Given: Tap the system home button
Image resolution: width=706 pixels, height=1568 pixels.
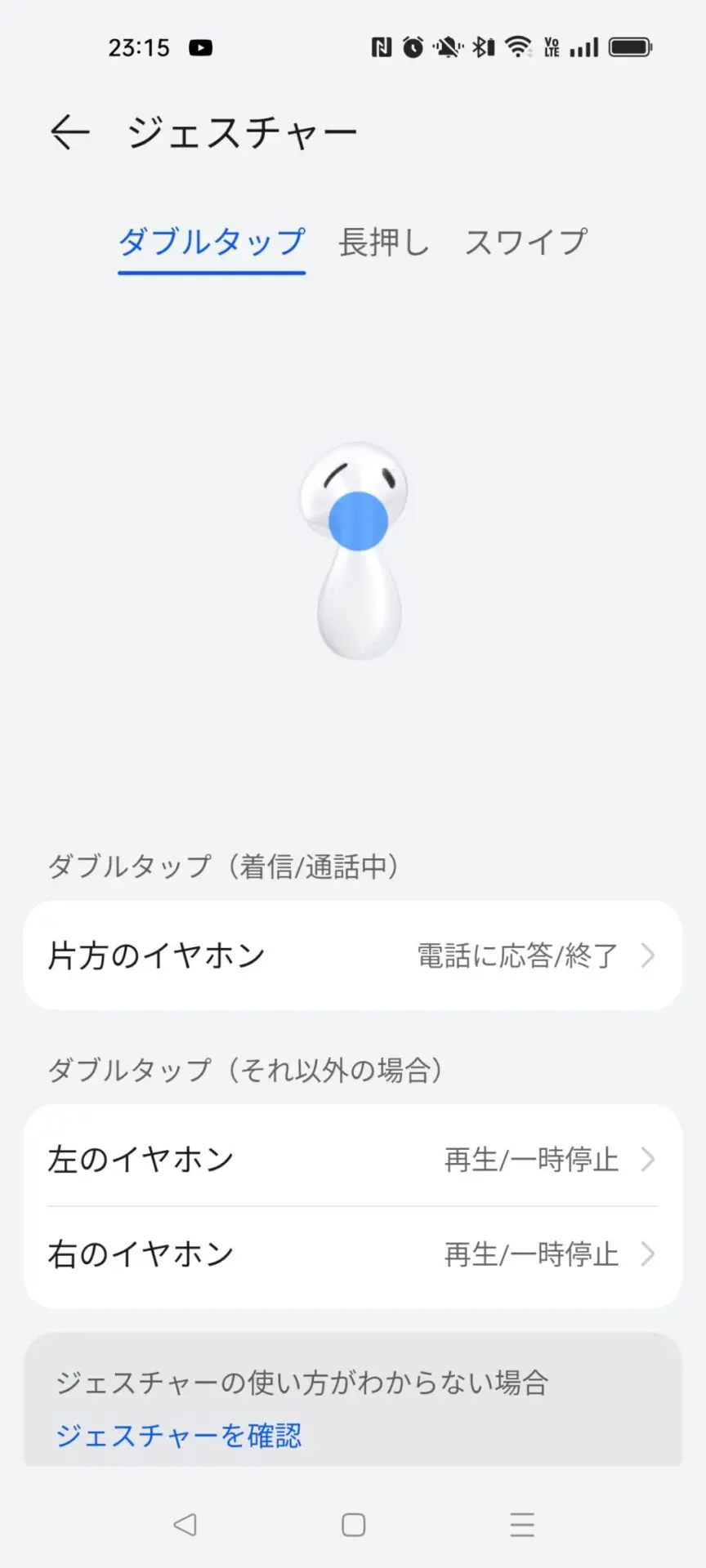Looking at the screenshot, I should (x=353, y=1525).
